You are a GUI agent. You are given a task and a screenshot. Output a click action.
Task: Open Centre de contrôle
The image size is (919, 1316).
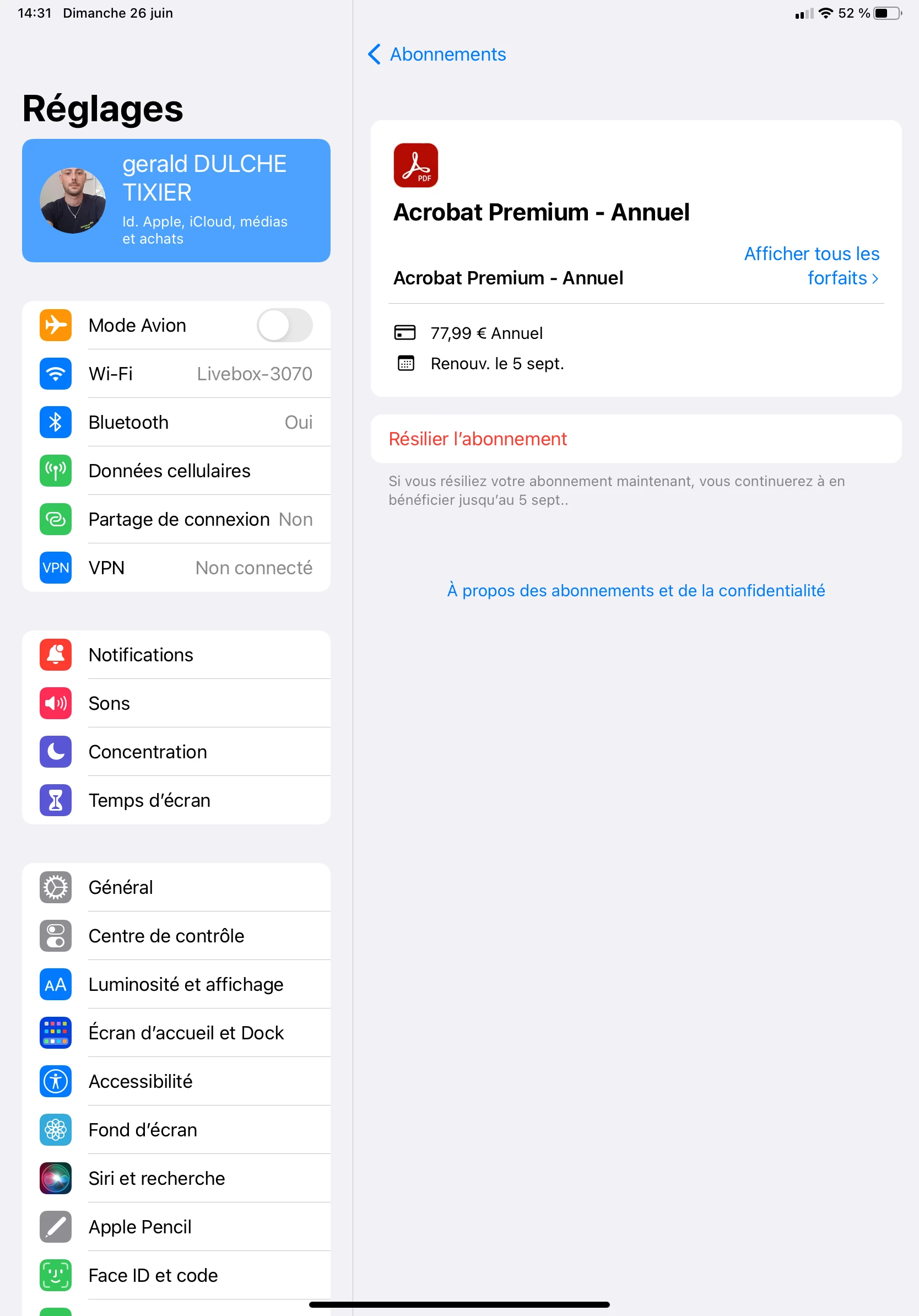pos(176,936)
